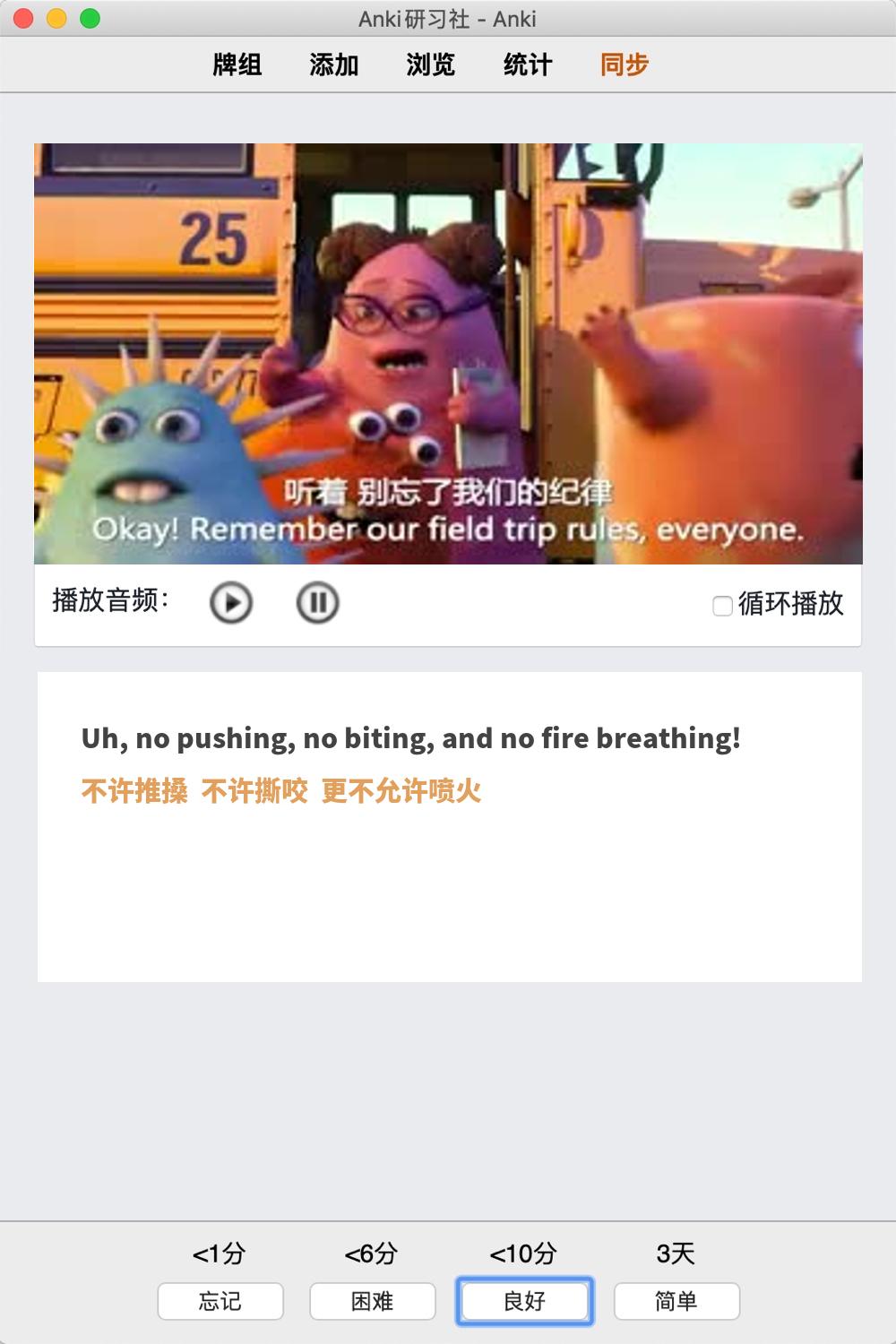This screenshot has height=1344, width=896.
Task: Pause the card audio
Action: pos(317,602)
